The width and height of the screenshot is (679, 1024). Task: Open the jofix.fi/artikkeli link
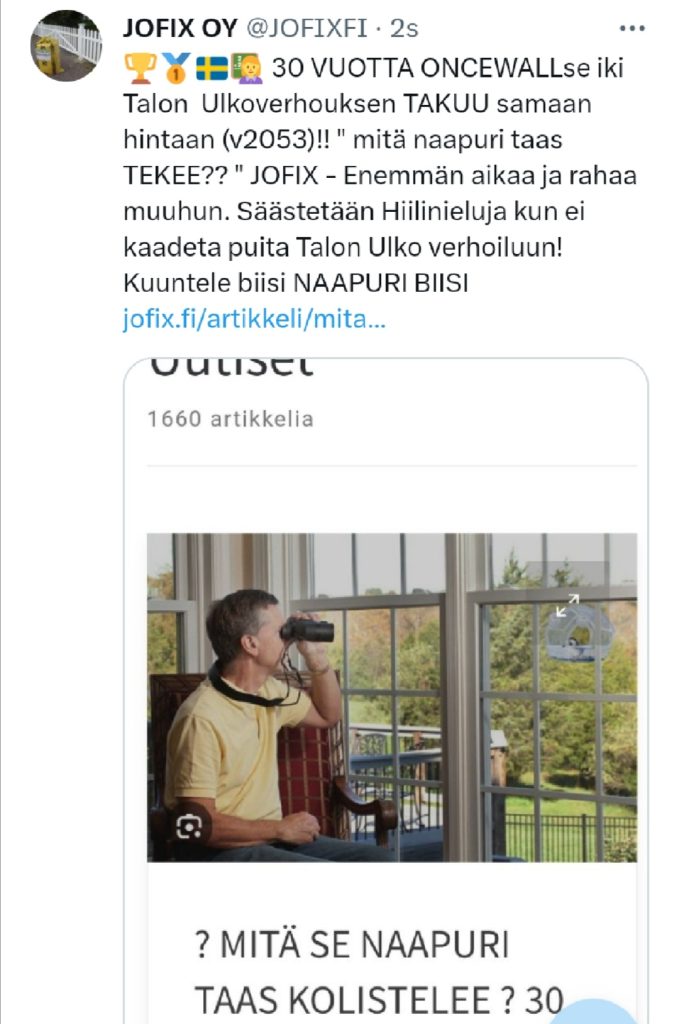point(252,321)
